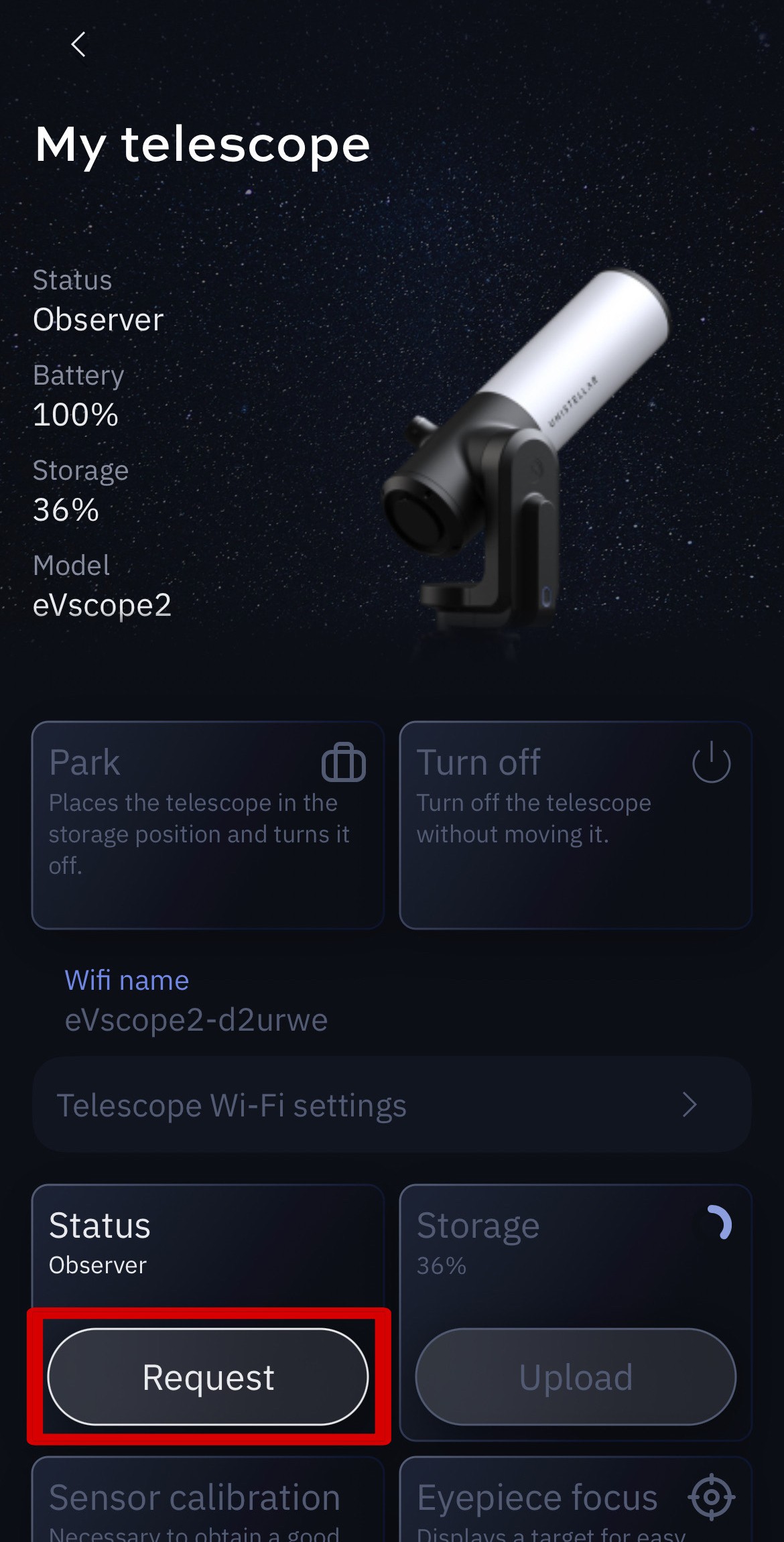
Task: Open Telescope Wi-Fi settings
Action: tap(392, 1105)
